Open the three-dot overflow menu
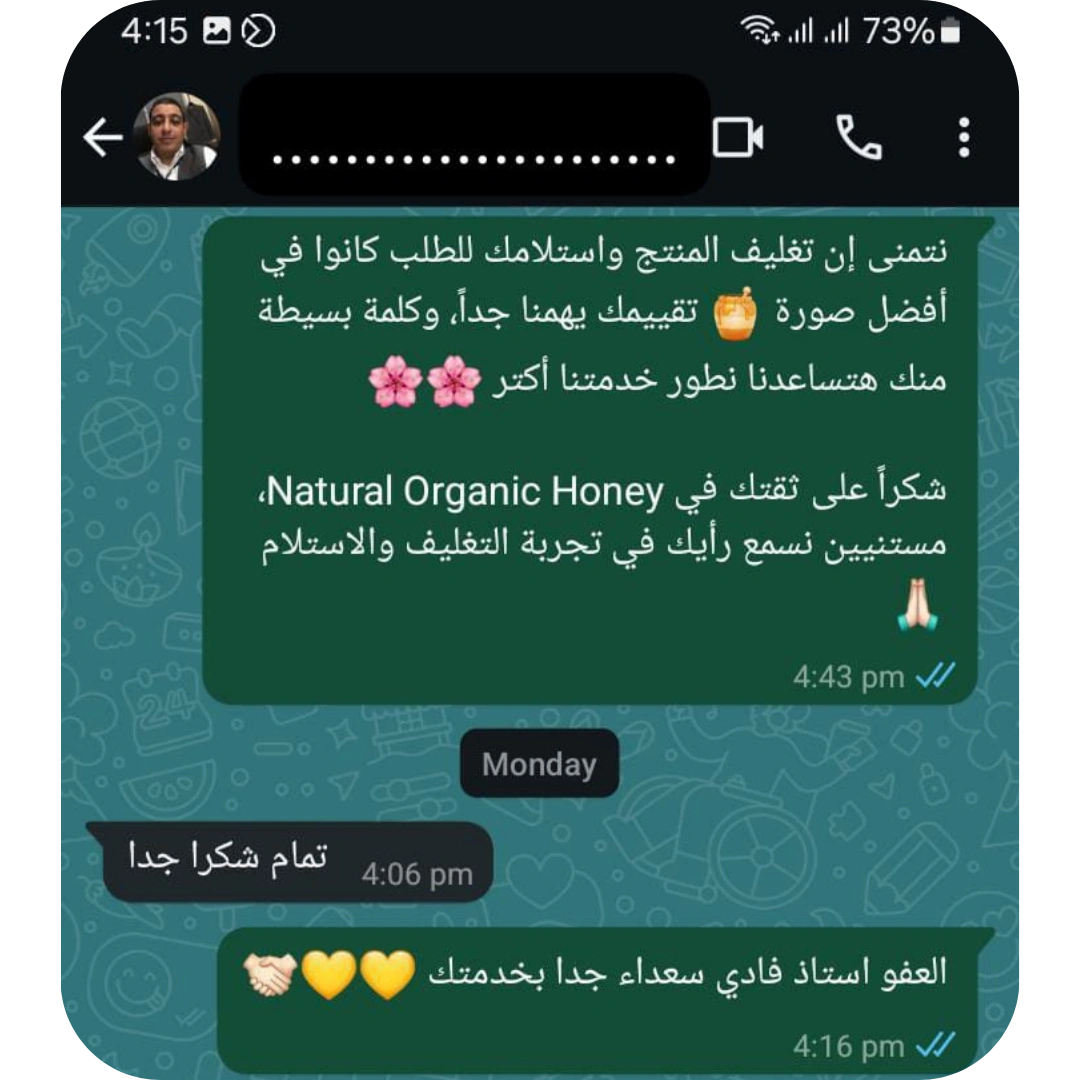The width and height of the screenshot is (1080, 1080). [x=963, y=138]
